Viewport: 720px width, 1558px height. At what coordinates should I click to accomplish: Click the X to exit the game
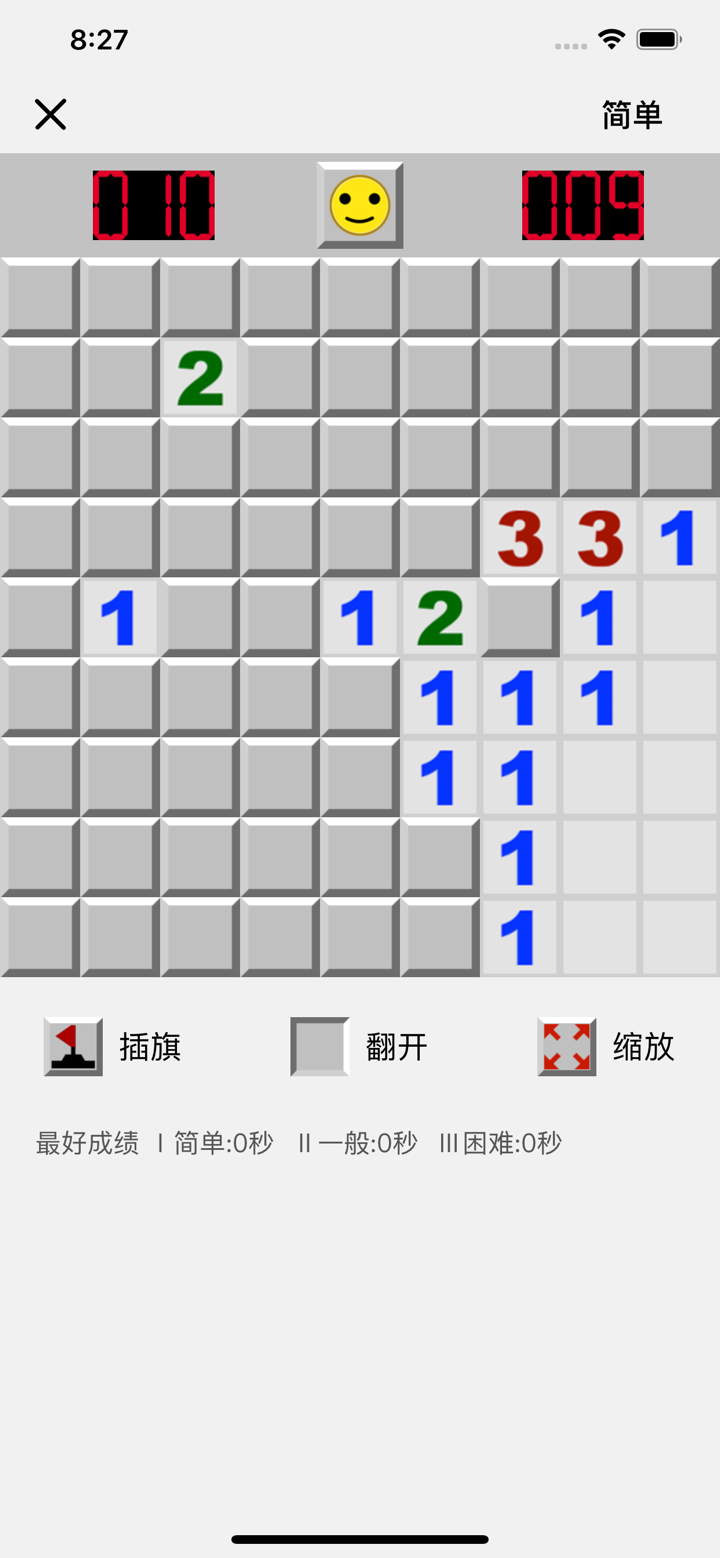(x=50, y=114)
